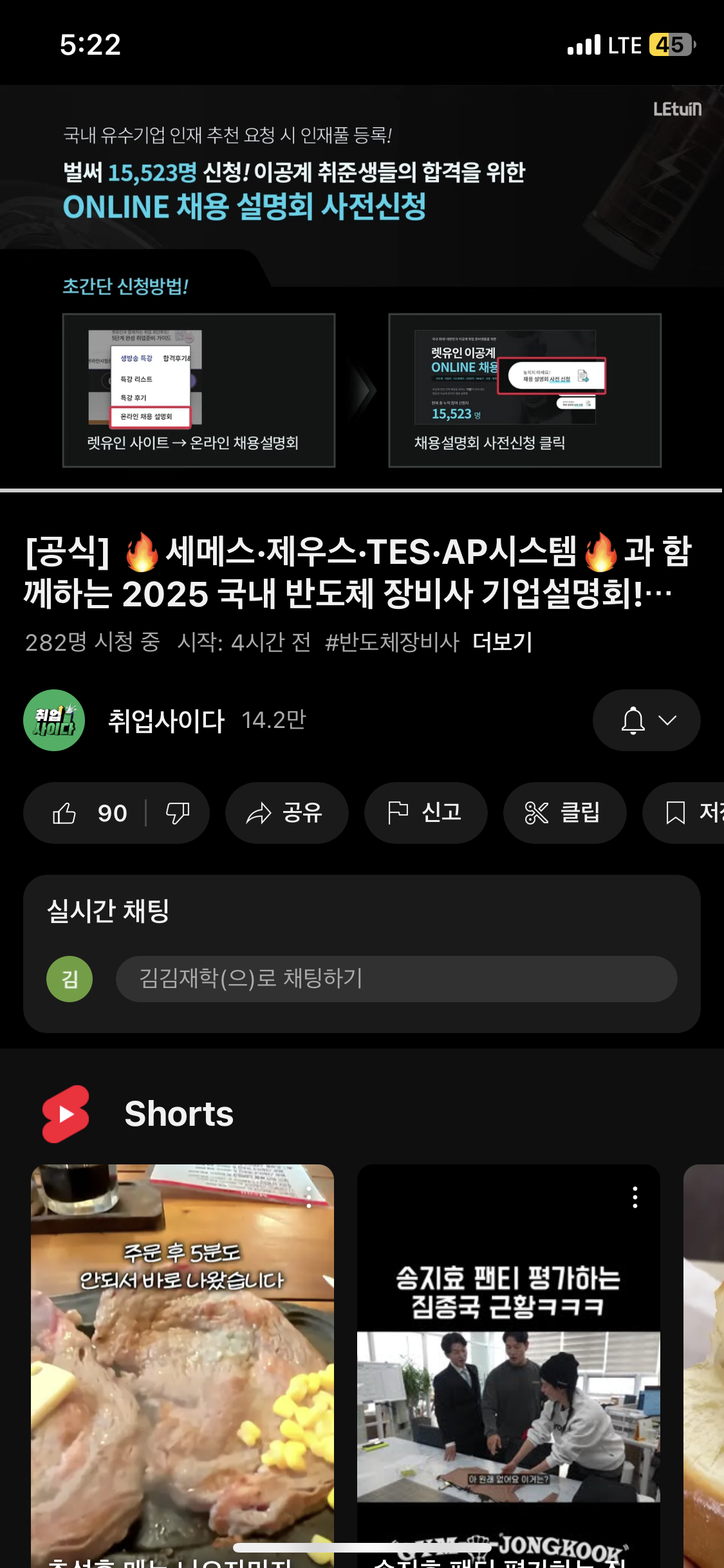Viewport: 724px width, 1568px height.
Task: Open the steak Shorts video
Action: pos(182,1366)
